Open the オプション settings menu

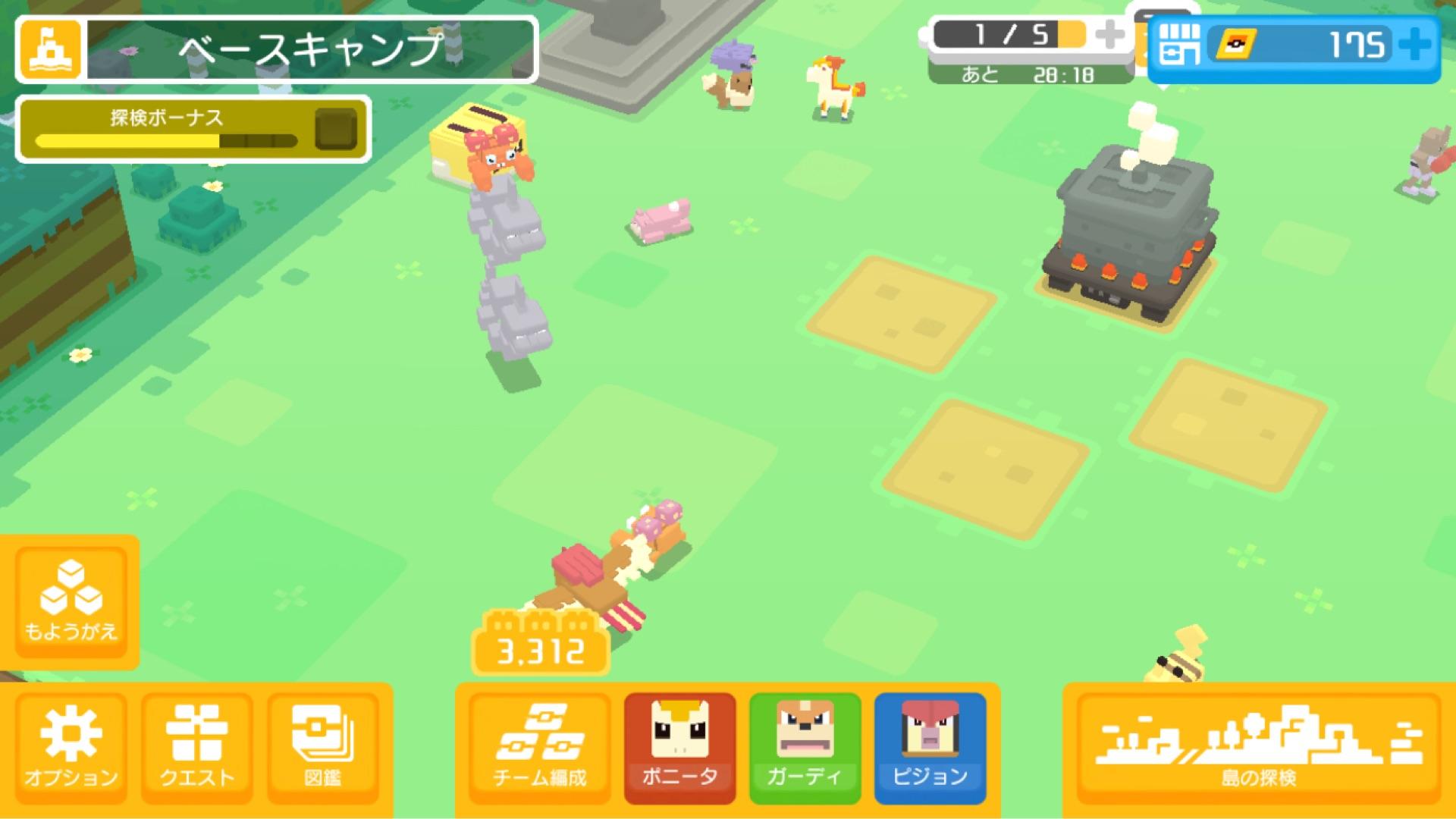point(71,747)
